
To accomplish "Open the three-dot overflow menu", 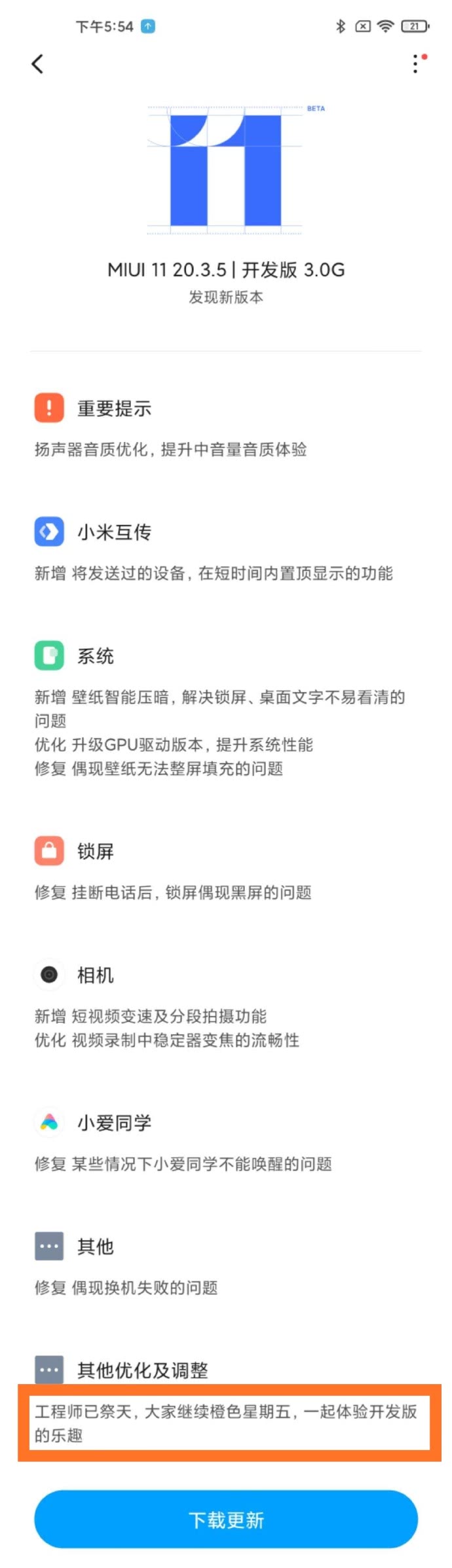I will pyautogui.click(x=415, y=64).
